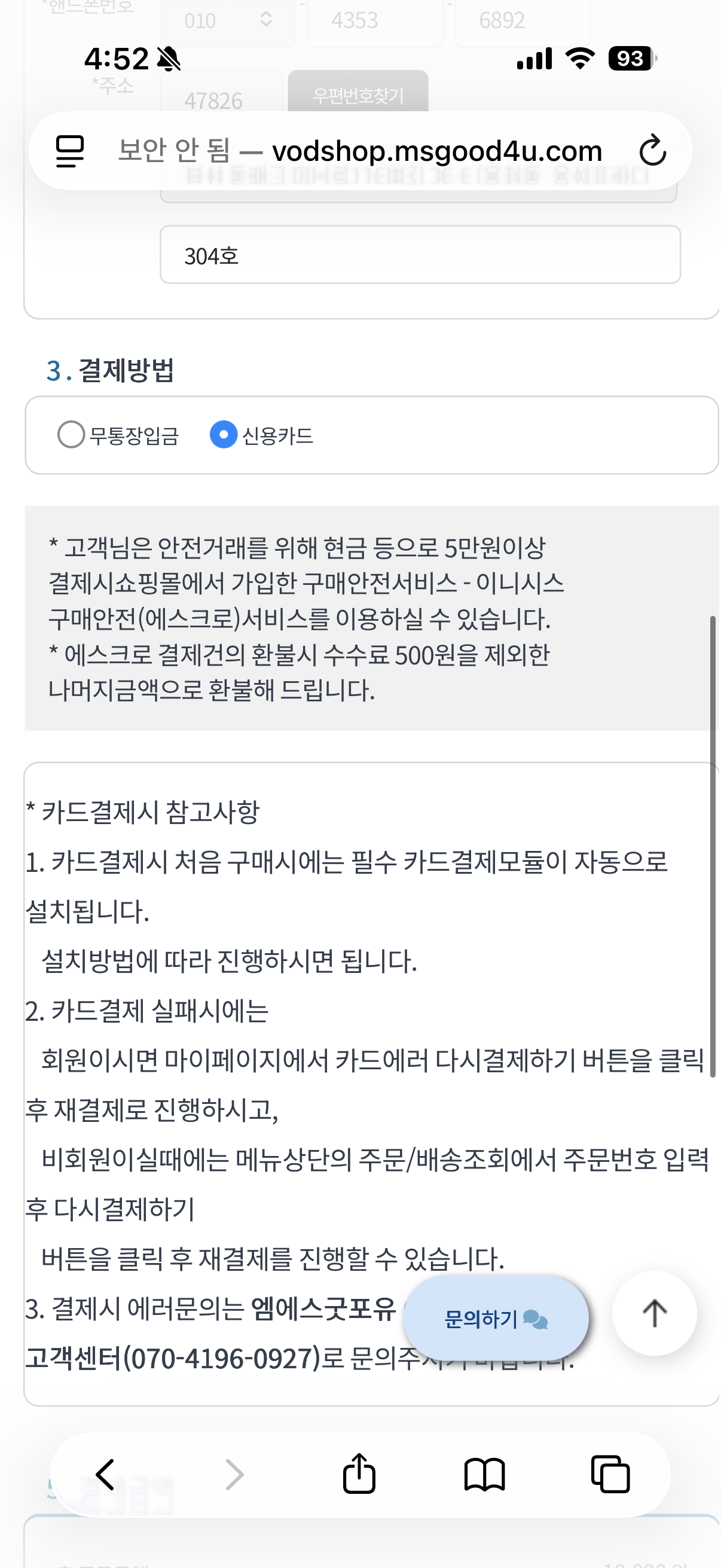Image resolution: width=721 pixels, height=1568 pixels.
Task: Show the open tabs overview
Action: (x=610, y=1474)
